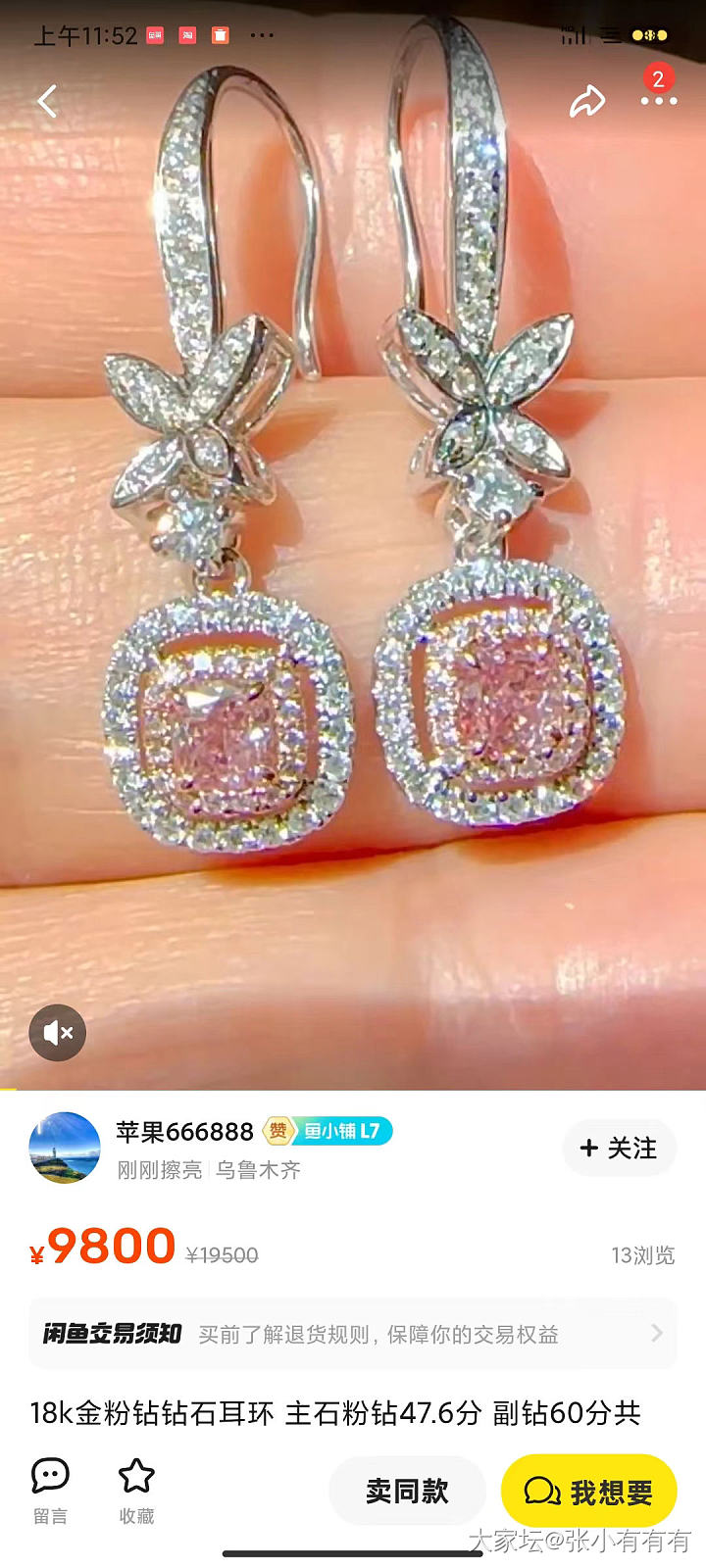The width and height of the screenshot is (706, 1568).
Task: Unmute the listing video
Action: [x=58, y=1033]
